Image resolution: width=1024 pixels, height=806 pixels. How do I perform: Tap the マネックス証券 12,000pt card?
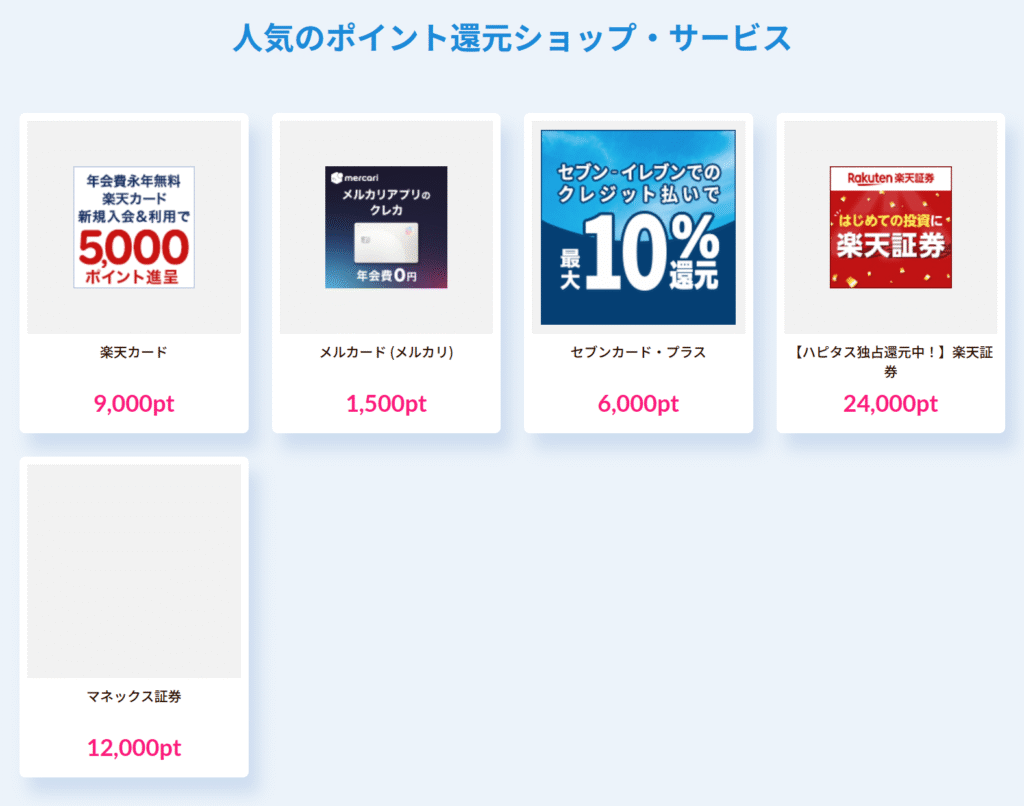pyautogui.click(x=134, y=616)
